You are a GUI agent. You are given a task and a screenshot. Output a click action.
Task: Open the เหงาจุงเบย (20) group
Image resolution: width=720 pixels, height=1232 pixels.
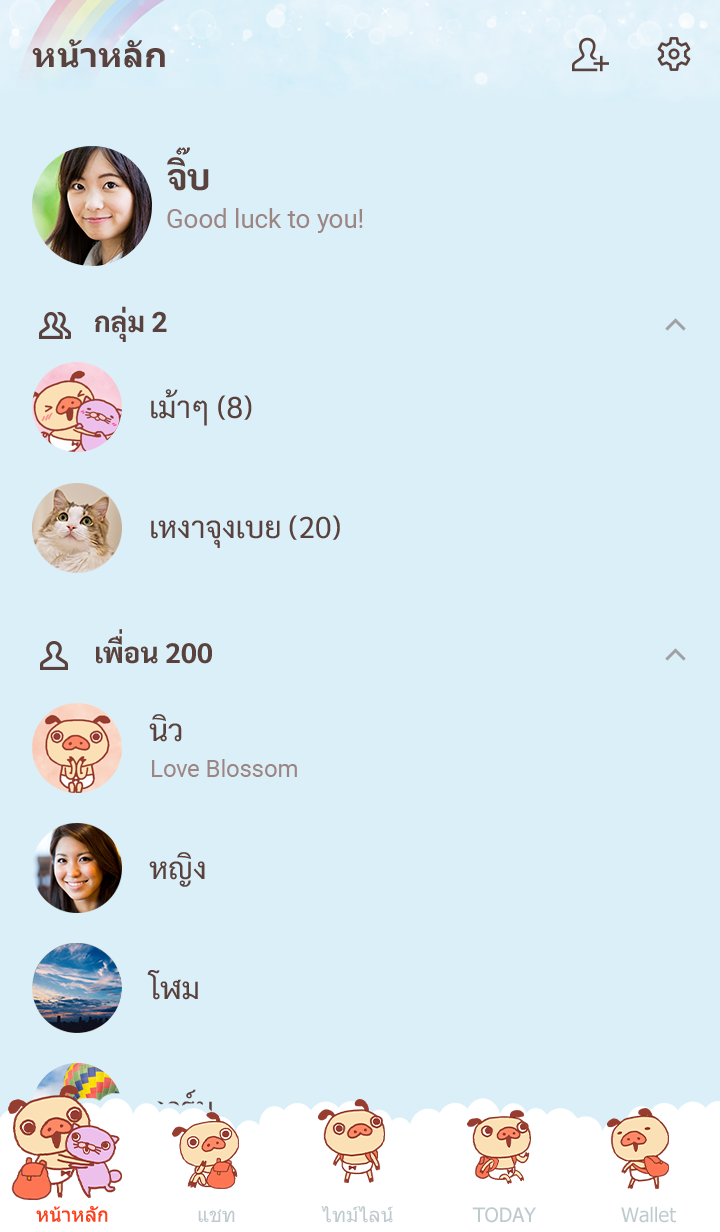point(245,528)
